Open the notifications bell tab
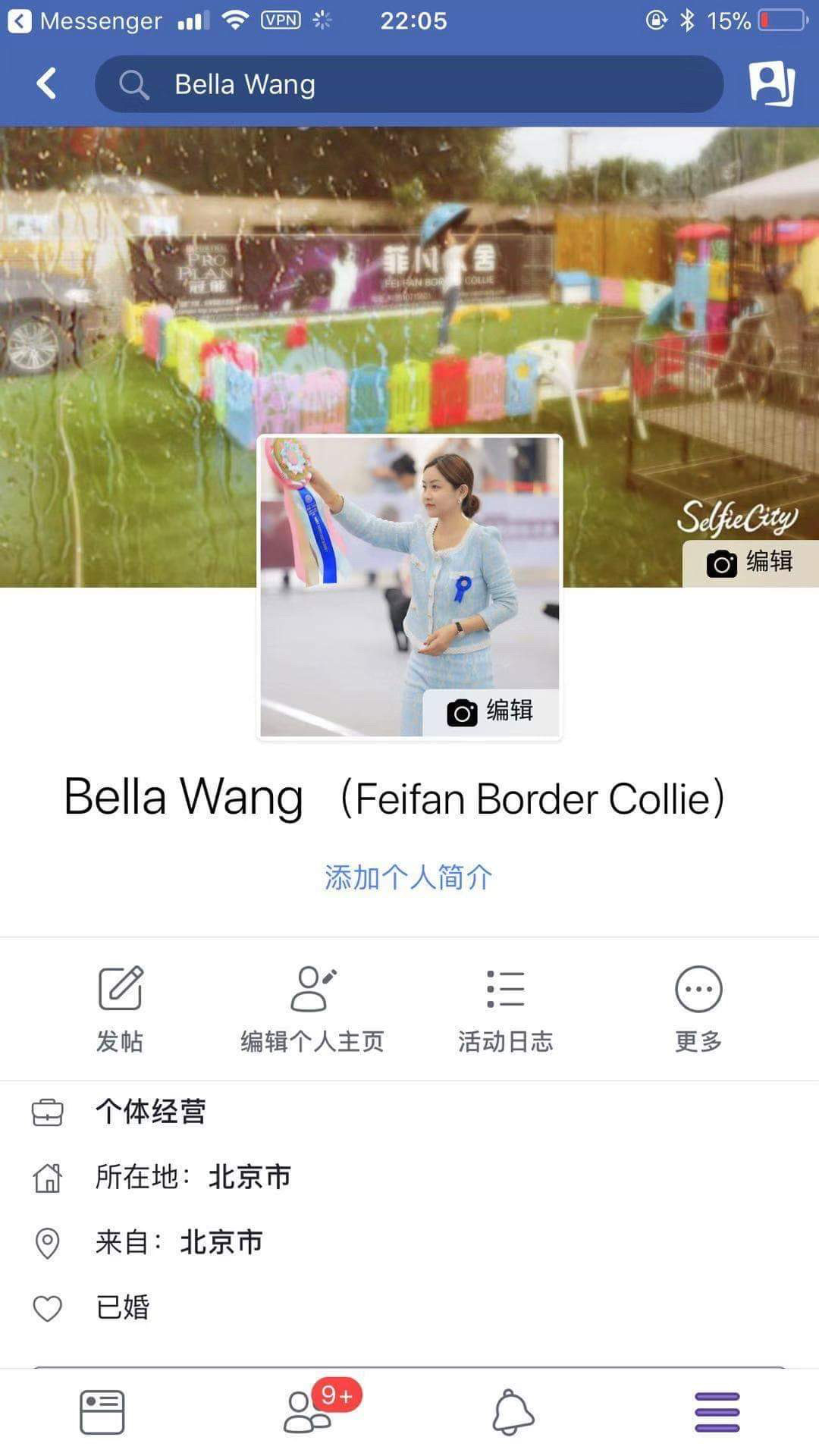 pyautogui.click(x=513, y=1412)
